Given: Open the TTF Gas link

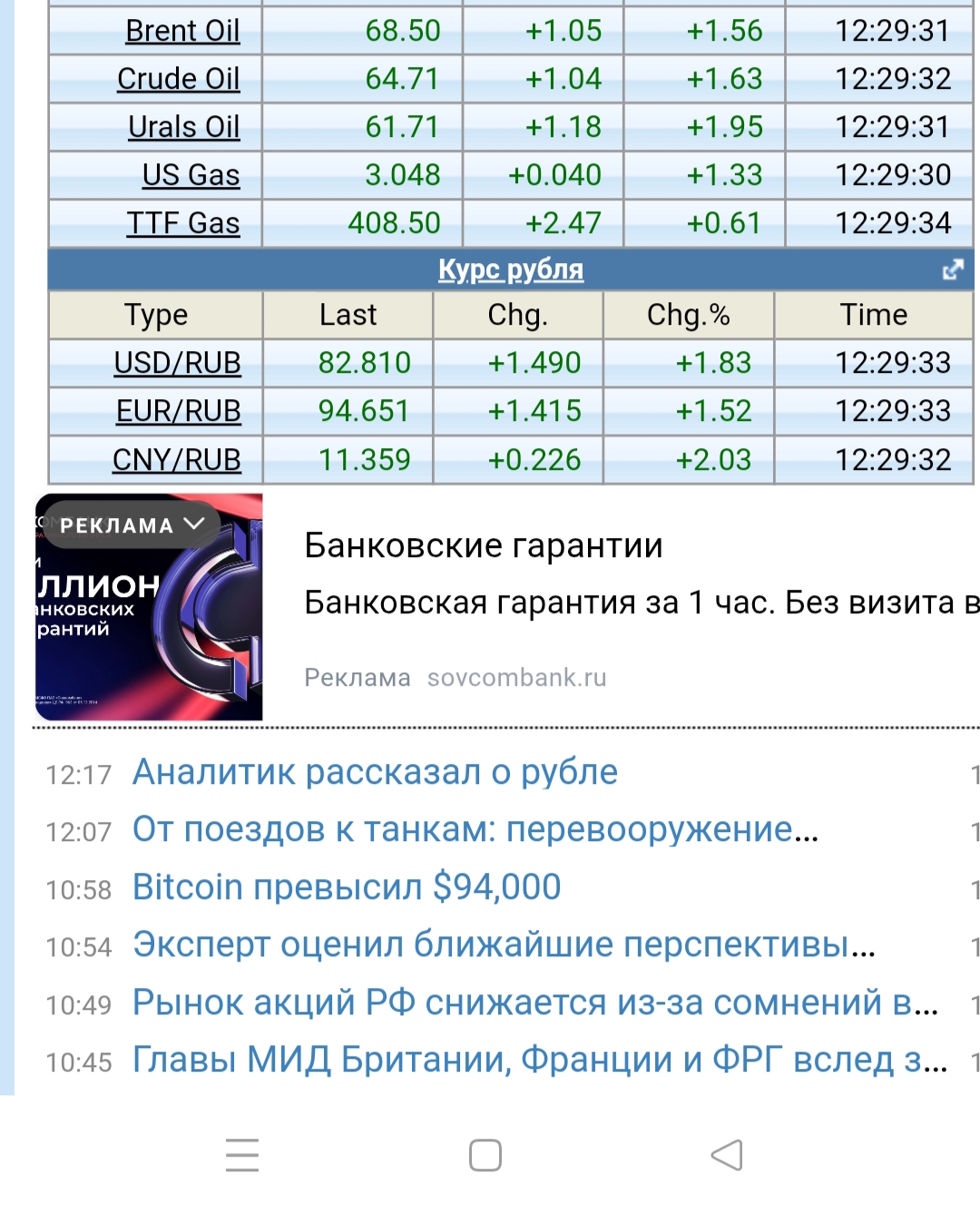Looking at the screenshot, I should (x=183, y=223).
